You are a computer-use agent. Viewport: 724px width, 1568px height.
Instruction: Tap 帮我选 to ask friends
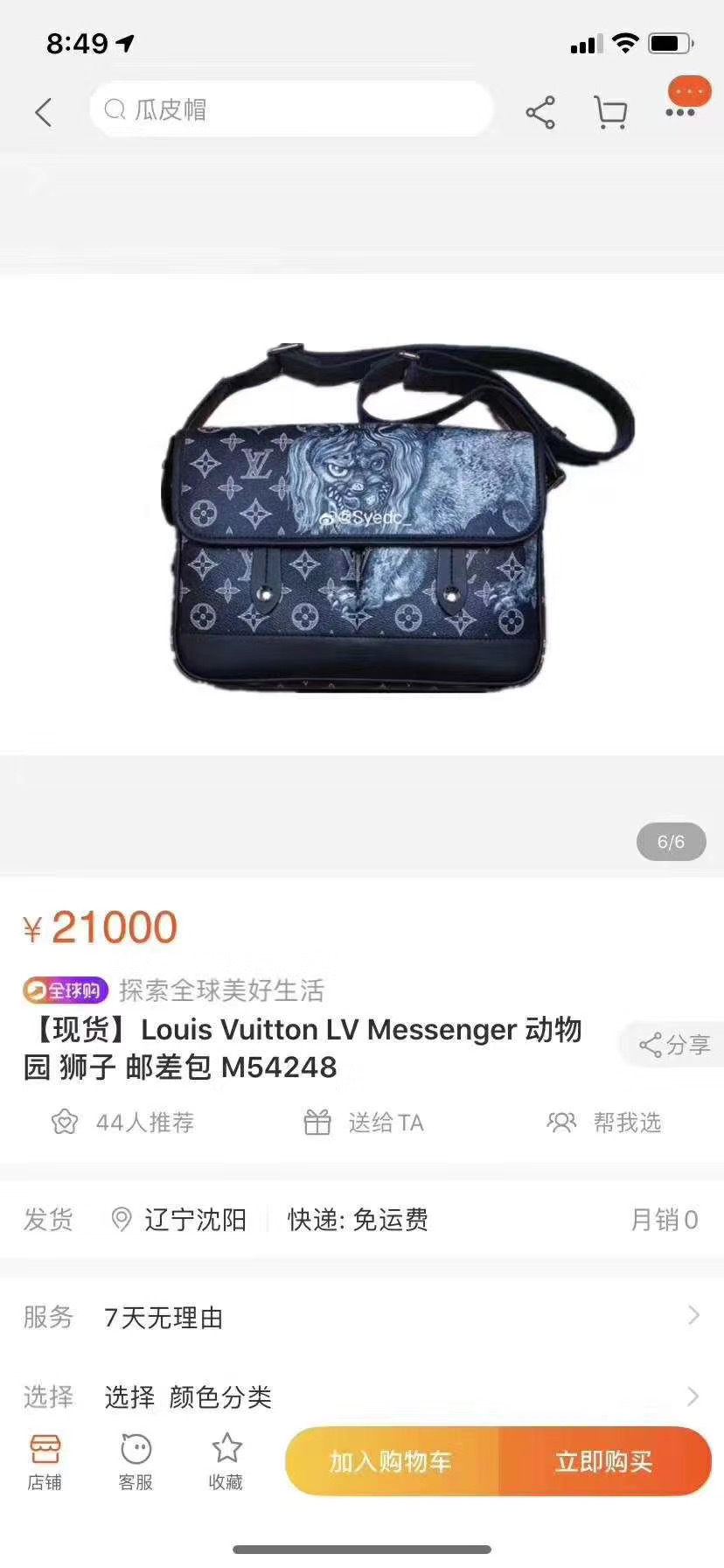(604, 1123)
